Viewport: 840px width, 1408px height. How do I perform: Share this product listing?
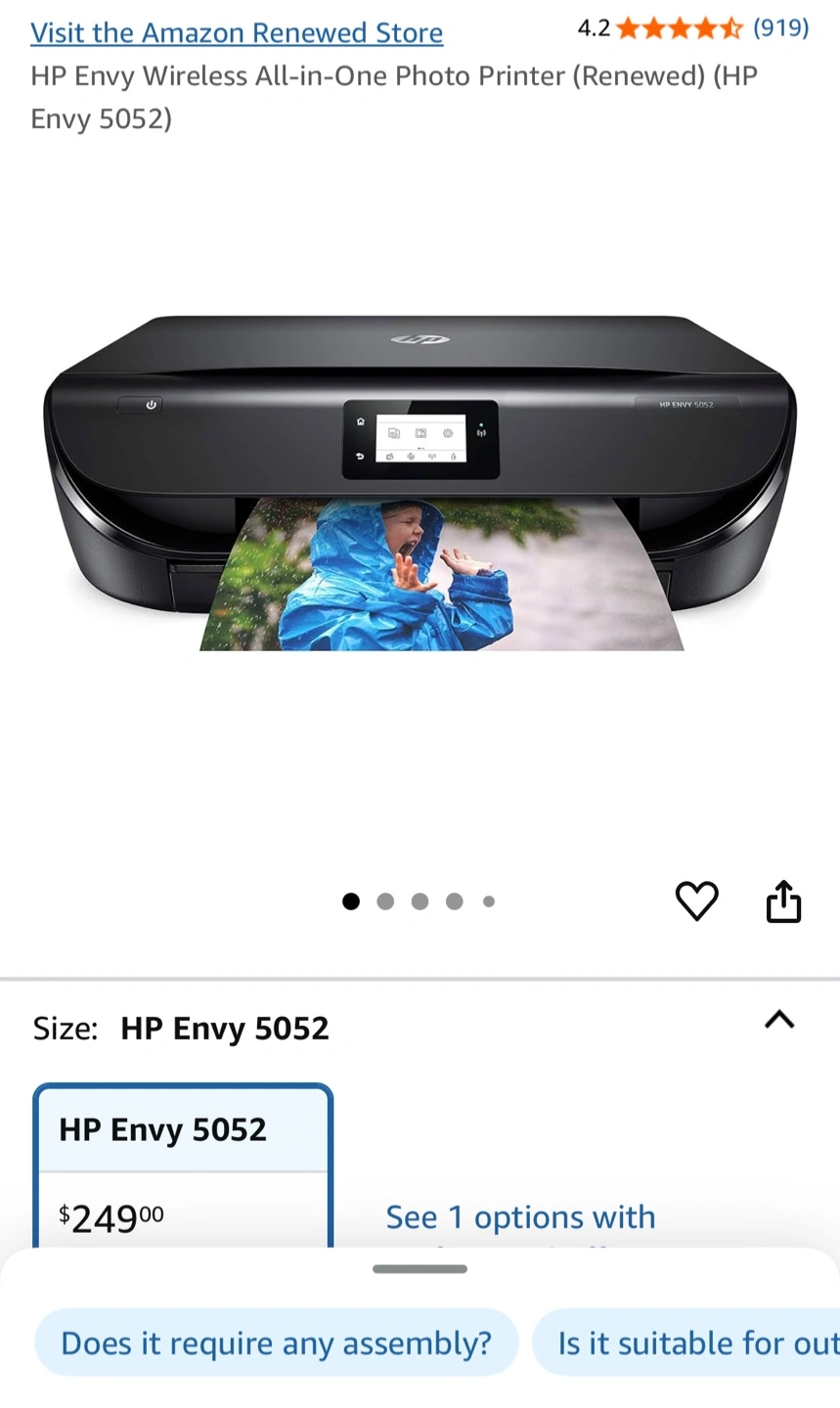[783, 901]
